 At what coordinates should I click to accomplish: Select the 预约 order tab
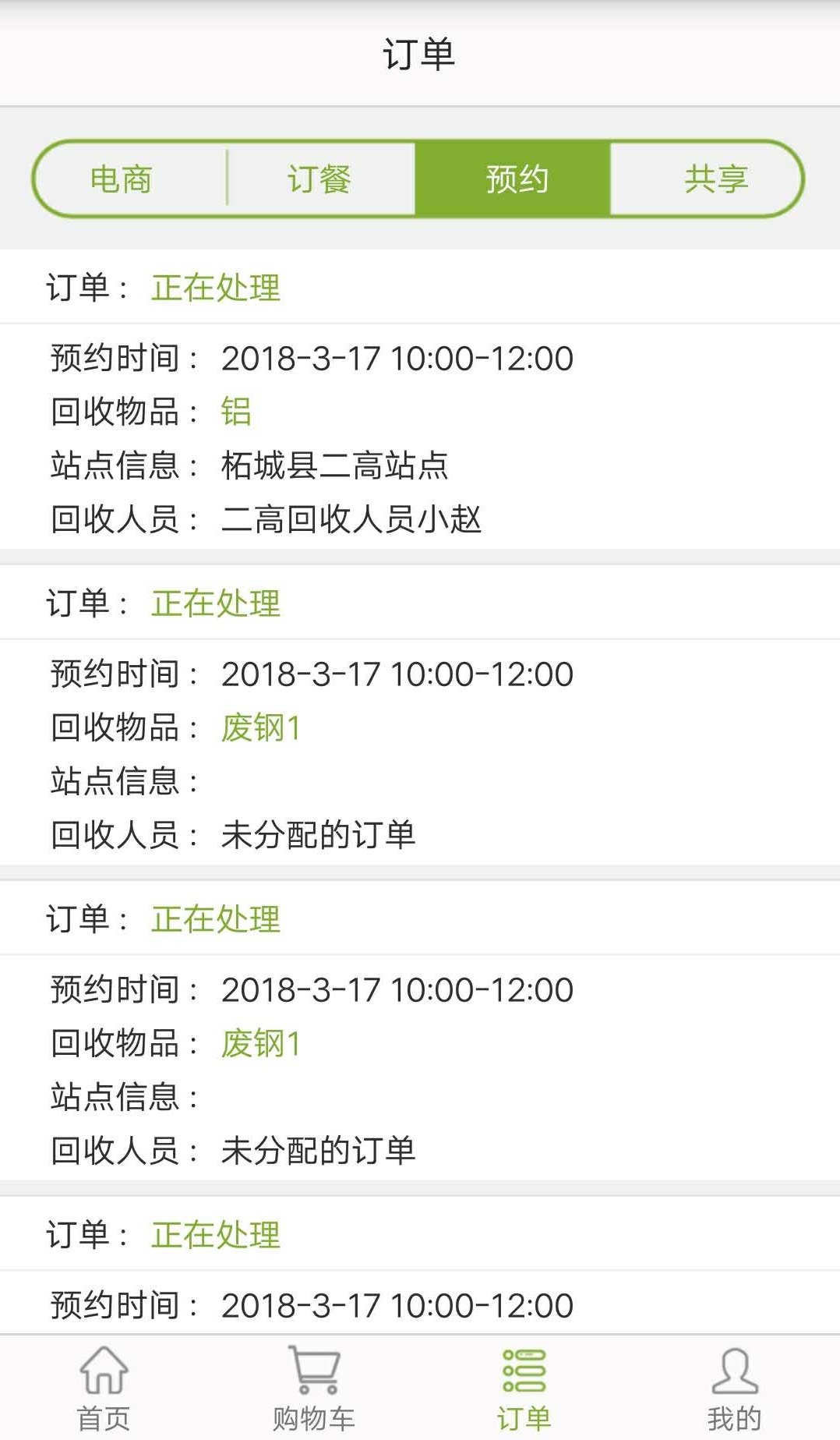tap(516, 179)
